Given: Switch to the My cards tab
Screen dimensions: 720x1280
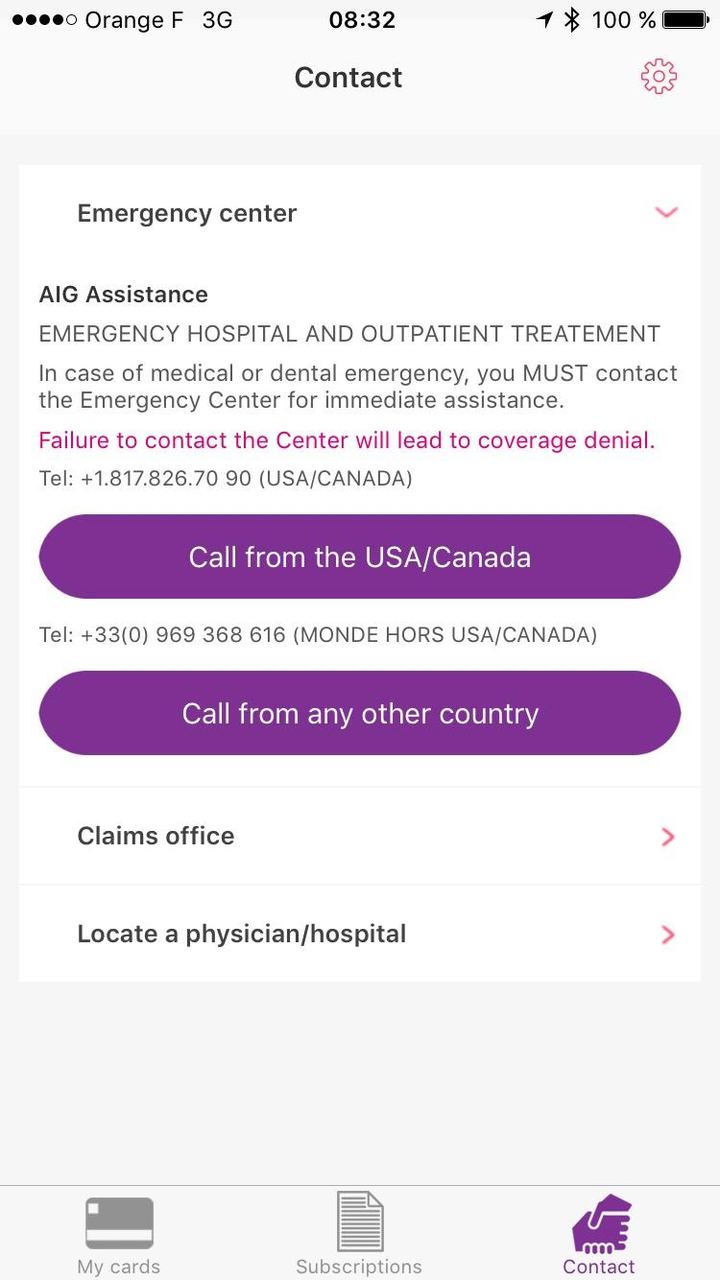Looking at the screenshot, I should (x=119, y=1234).
